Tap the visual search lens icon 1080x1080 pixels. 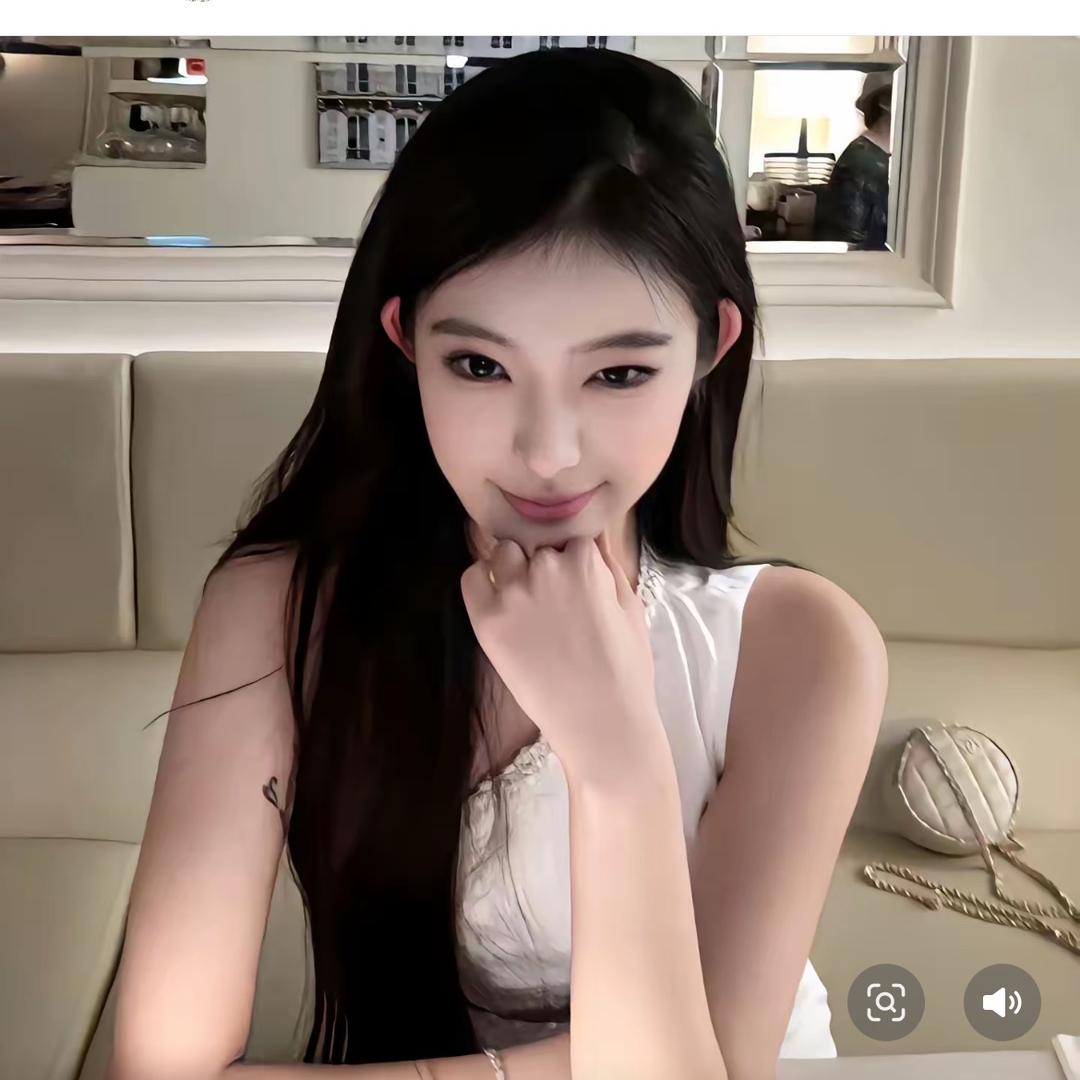(x=886, y=1002)
